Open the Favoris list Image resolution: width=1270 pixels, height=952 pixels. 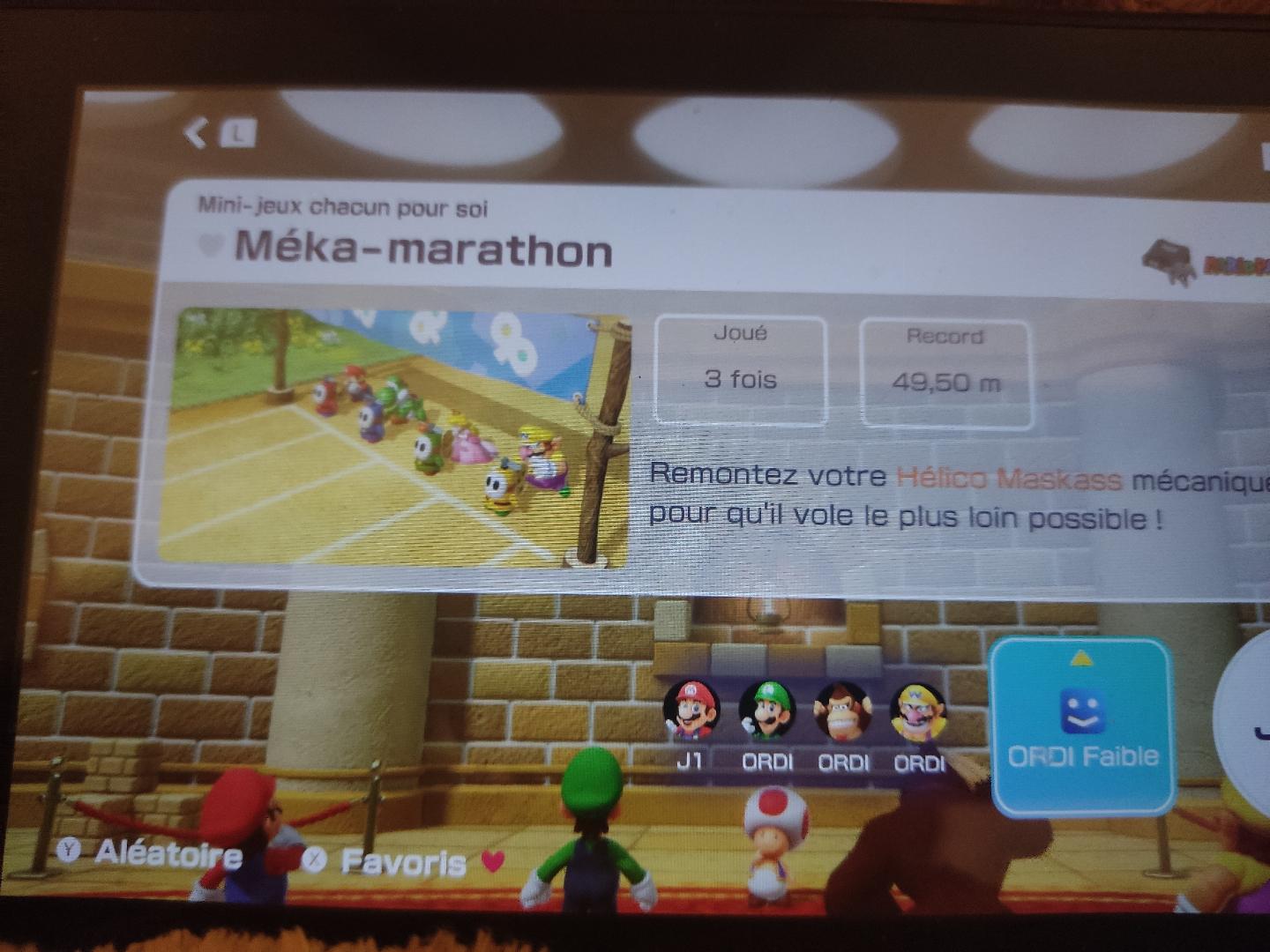coord(386,861)
